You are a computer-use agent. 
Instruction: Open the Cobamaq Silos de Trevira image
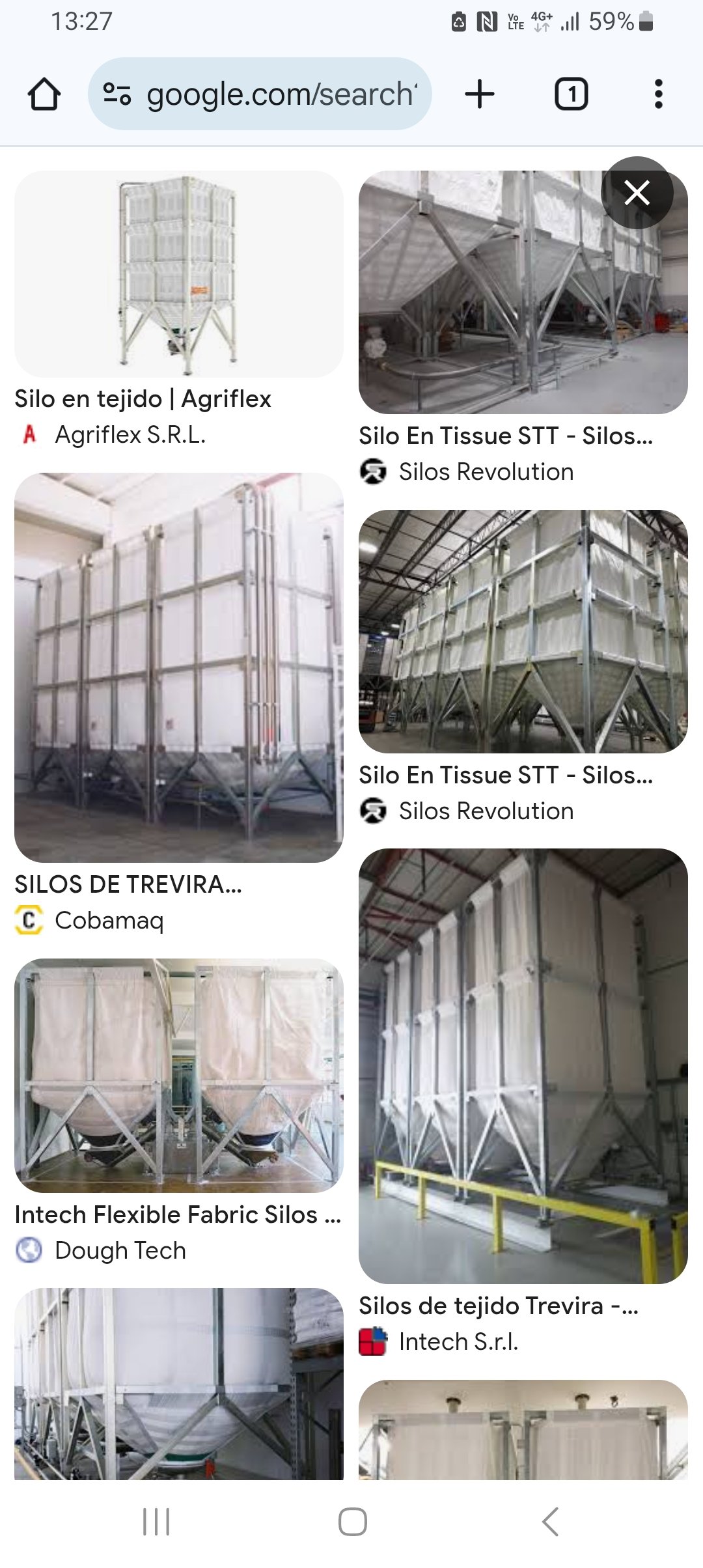click(179, 667)
